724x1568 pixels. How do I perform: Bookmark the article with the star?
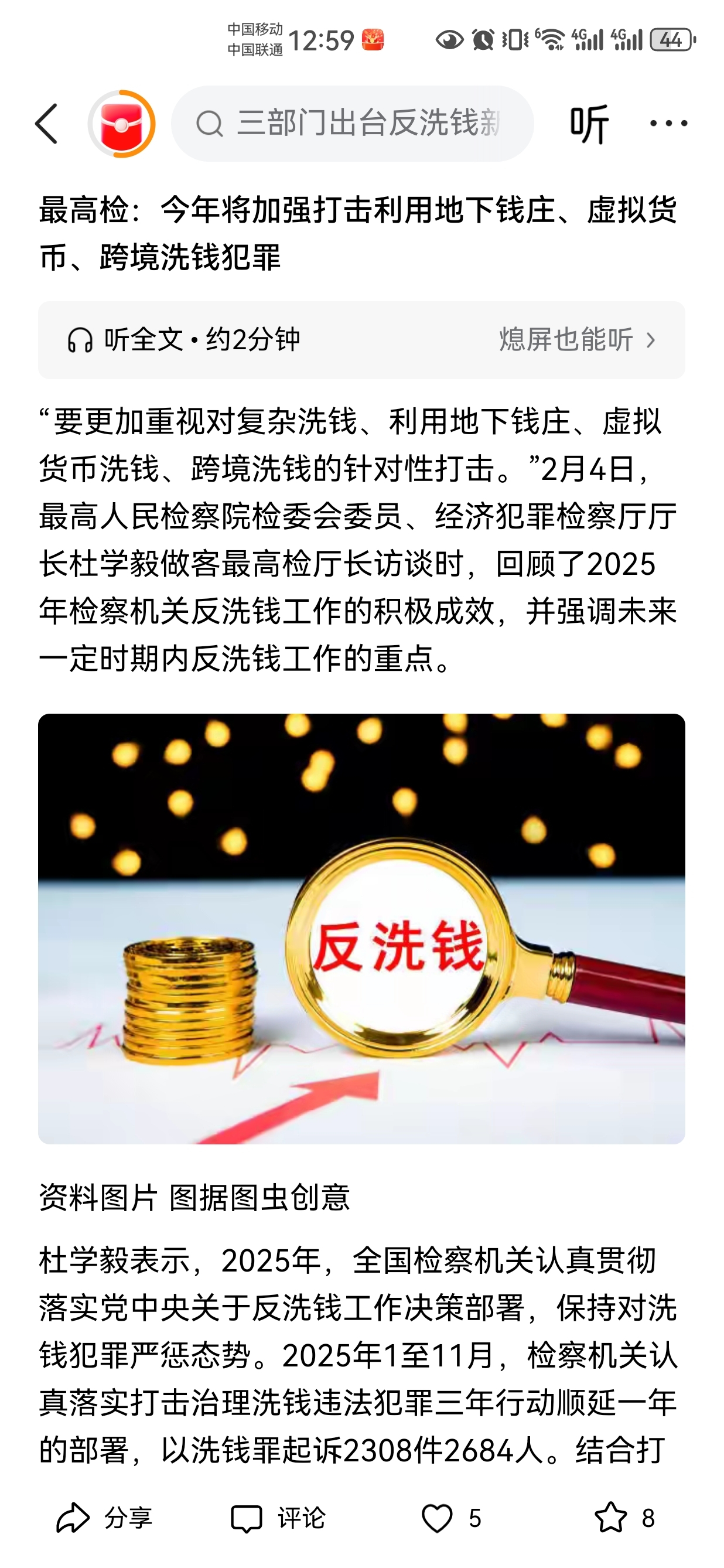[611, 1518]
